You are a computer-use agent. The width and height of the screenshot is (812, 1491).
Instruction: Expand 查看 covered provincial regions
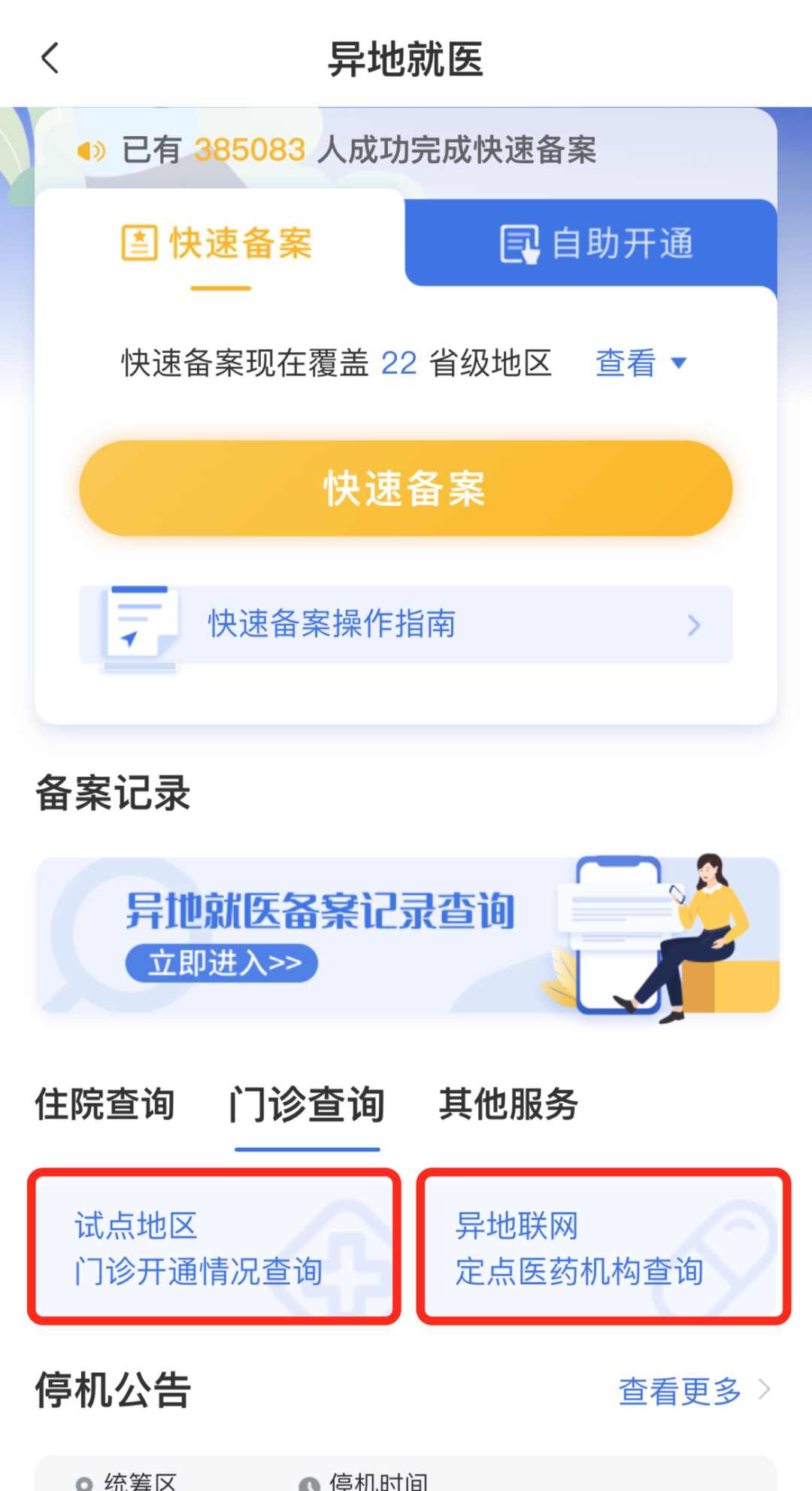[641, 363]
